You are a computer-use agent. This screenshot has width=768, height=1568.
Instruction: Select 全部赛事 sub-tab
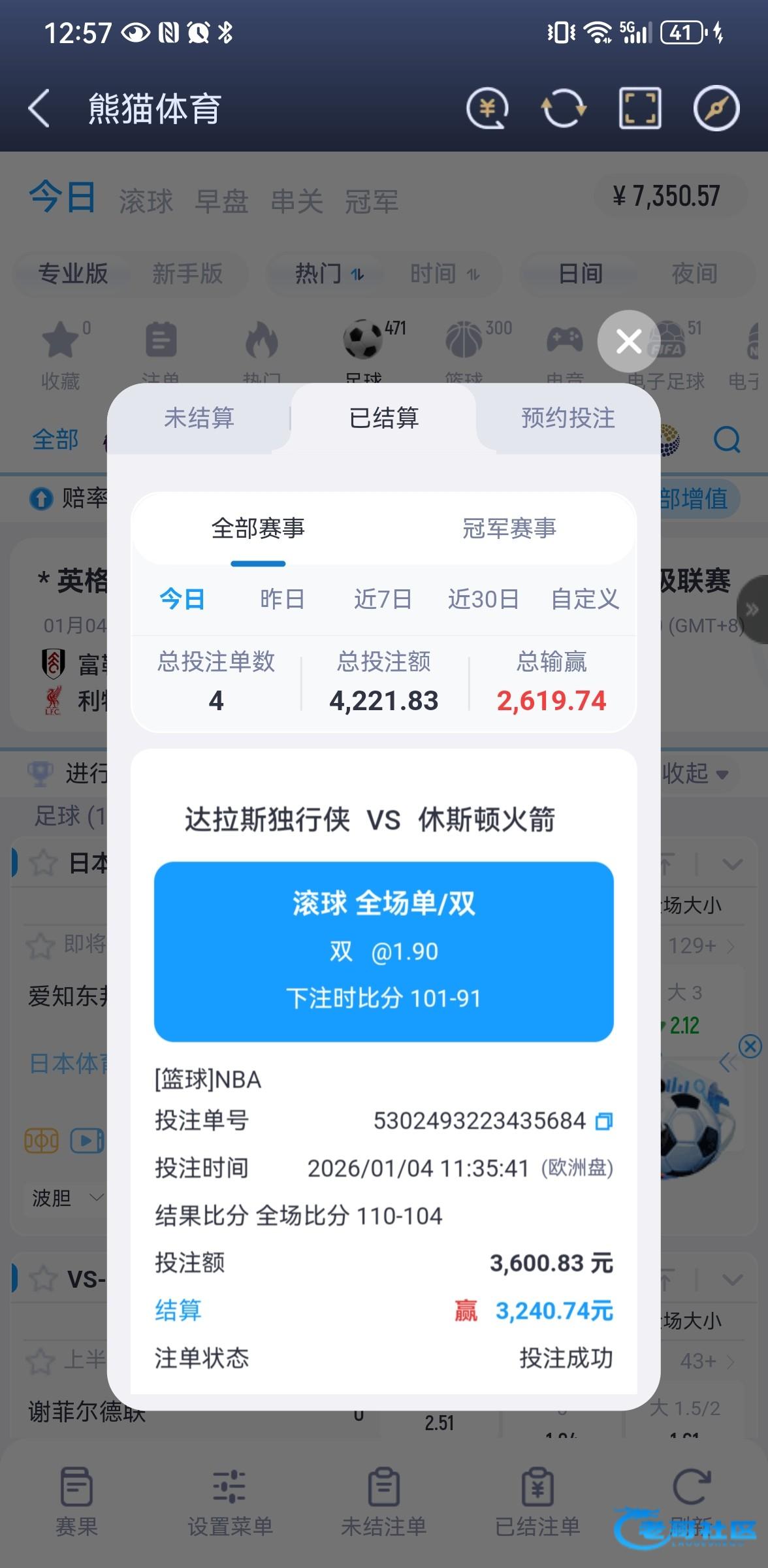click(258, 529)
